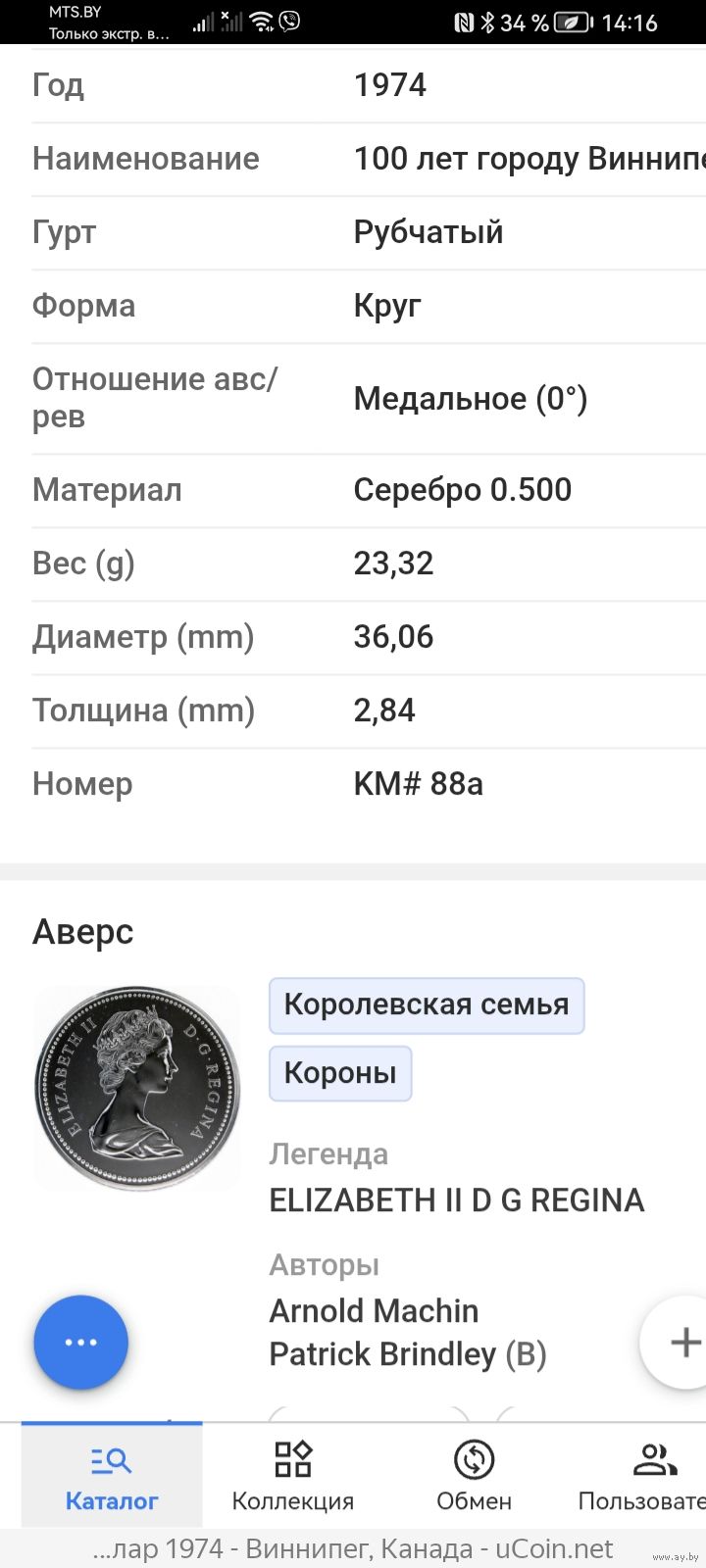Tap the blue three-dots floating button

tap(80, 1342)
